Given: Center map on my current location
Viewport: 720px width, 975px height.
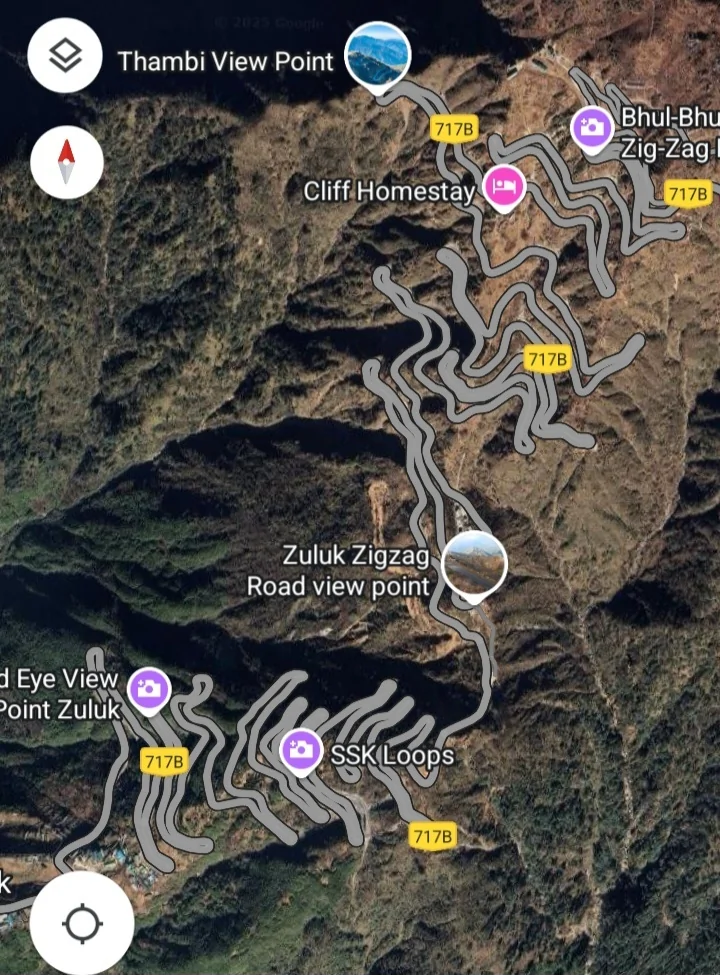Looking at the screenshot, I should pyautogui.click(x=82, y=923).
